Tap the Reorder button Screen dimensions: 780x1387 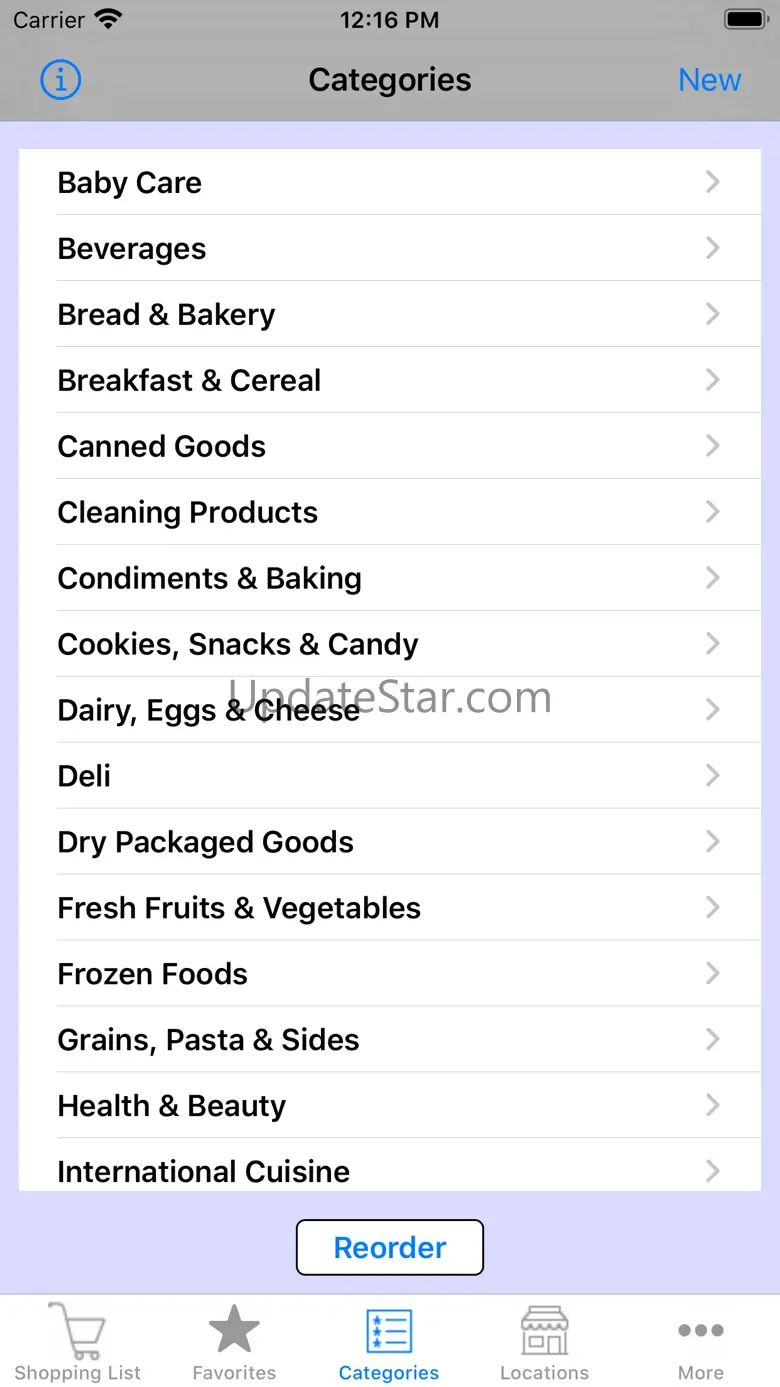point(390,1247)
